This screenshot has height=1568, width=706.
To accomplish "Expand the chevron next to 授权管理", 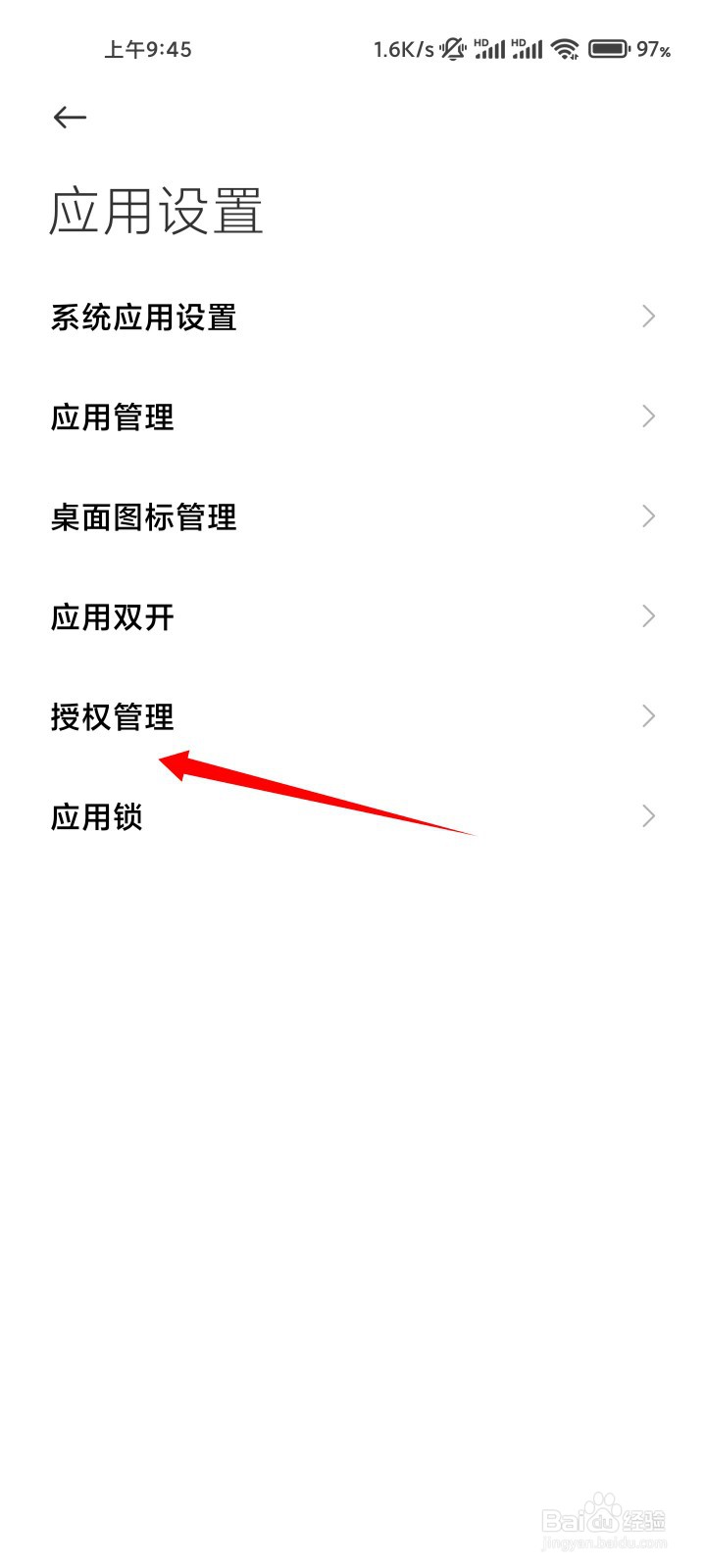I will 648,715.
